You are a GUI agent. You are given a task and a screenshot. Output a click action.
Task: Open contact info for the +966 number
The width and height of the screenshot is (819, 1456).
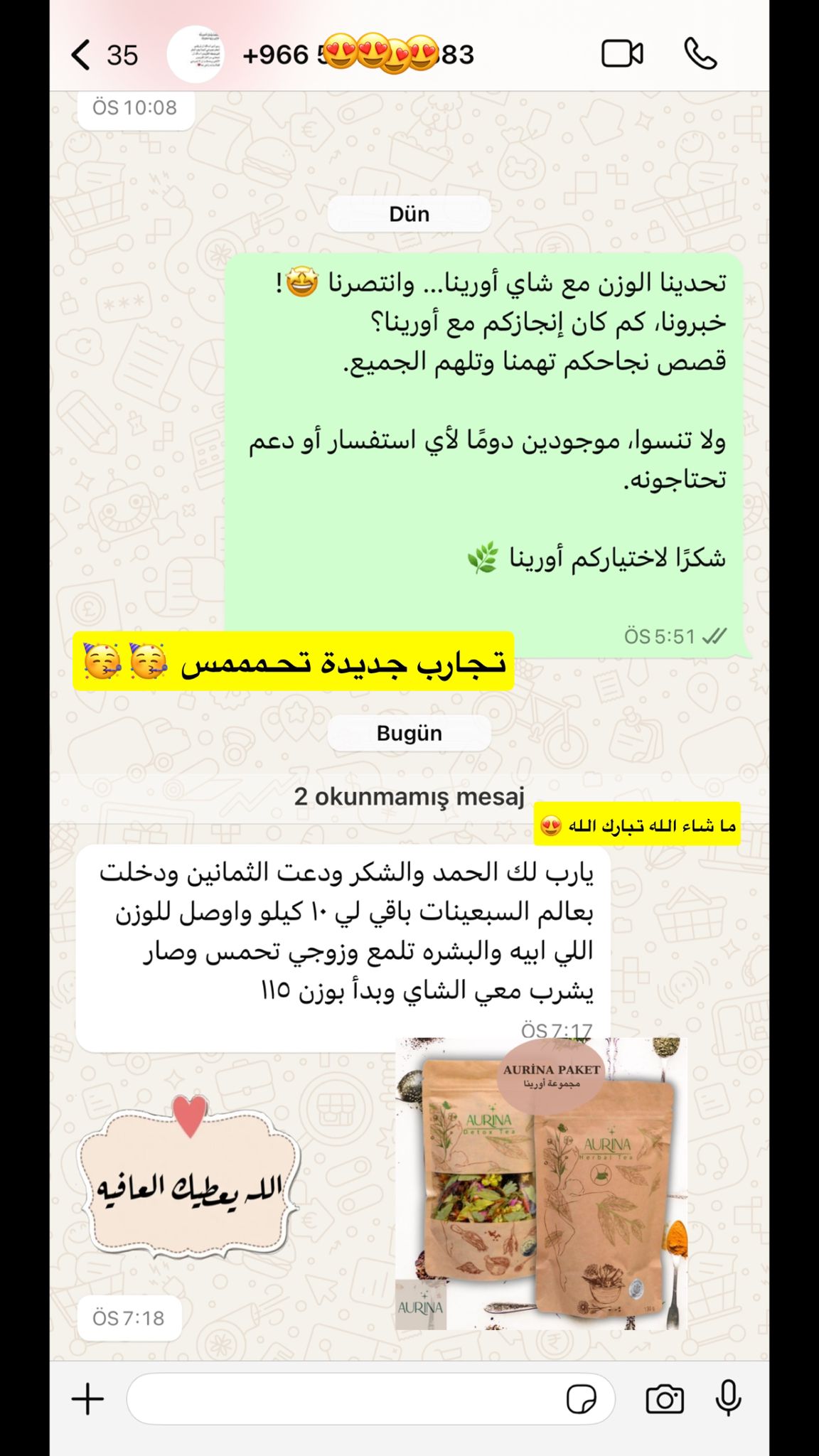(x=358, y=55)
